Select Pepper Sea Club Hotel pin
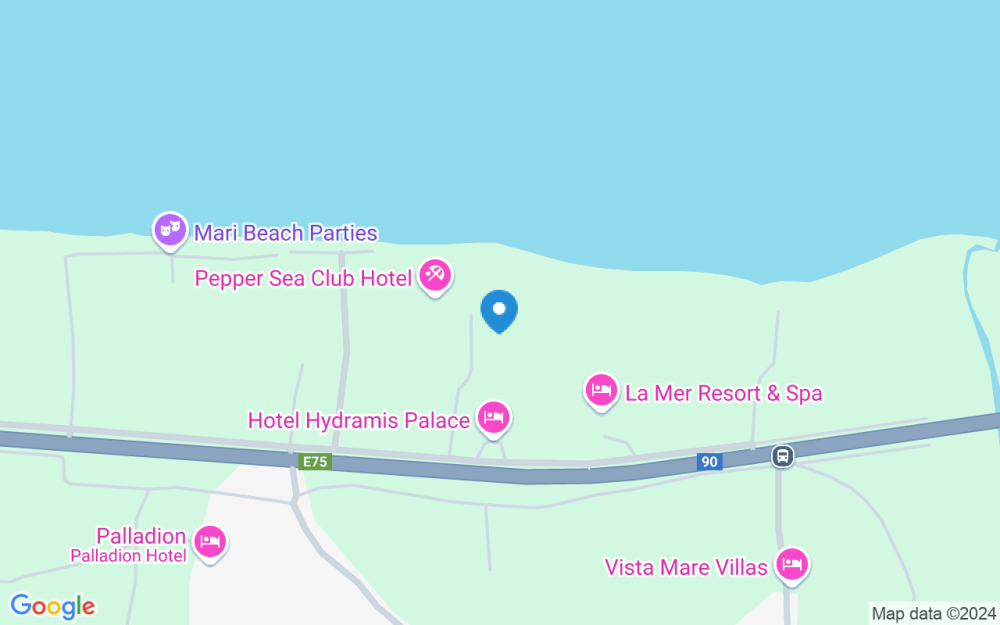Viewport: 1000px width, 625px height. [x=436, y=277]
